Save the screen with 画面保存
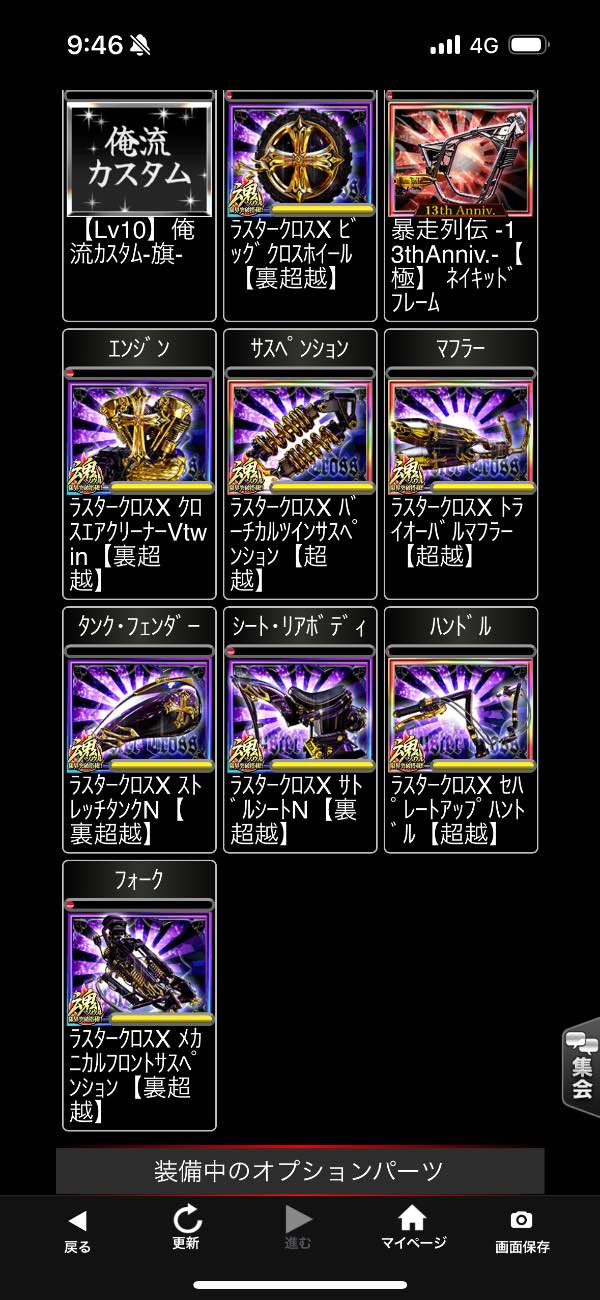Viewport: 600px width, 1300px height. [x=521, y=1231]
